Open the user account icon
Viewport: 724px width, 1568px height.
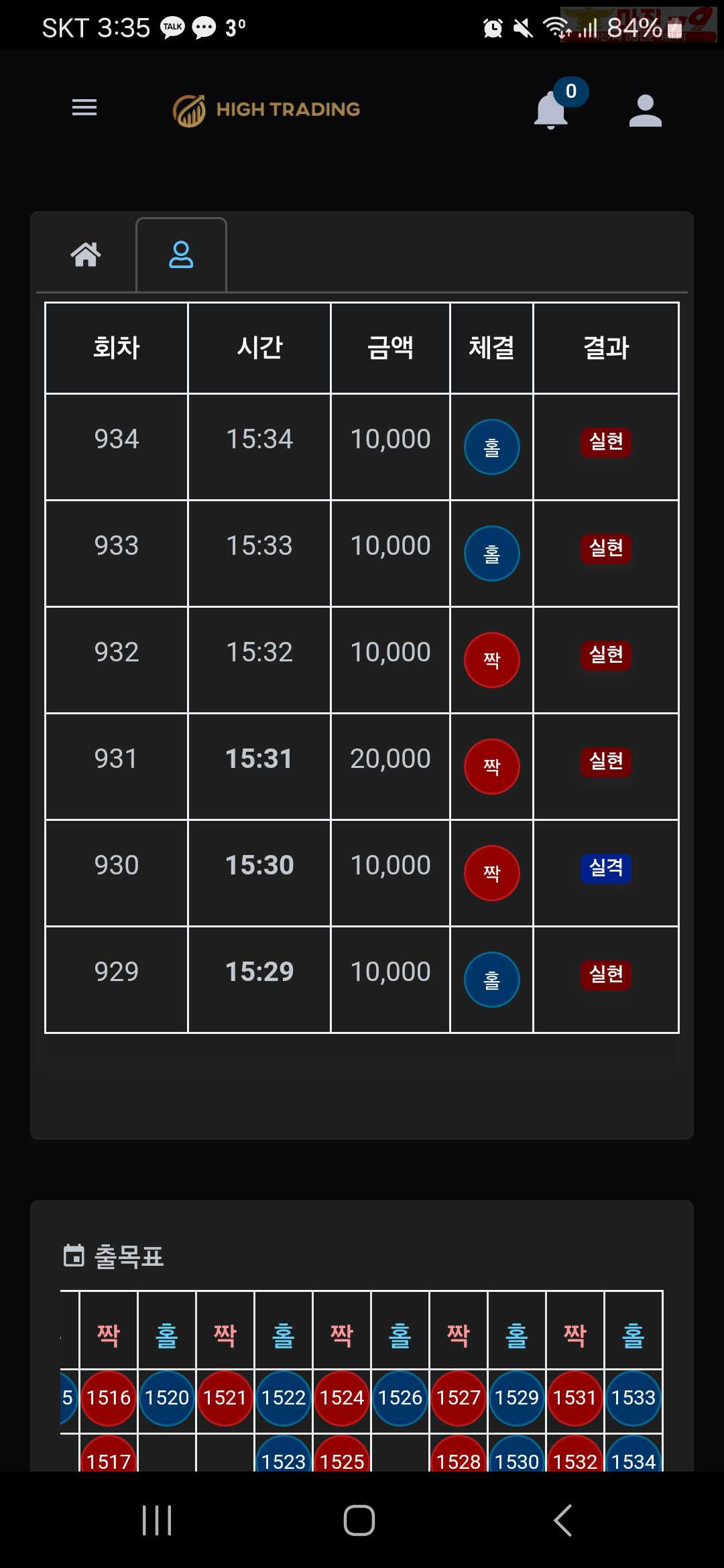pyautogui.click(x=646, y=111)
